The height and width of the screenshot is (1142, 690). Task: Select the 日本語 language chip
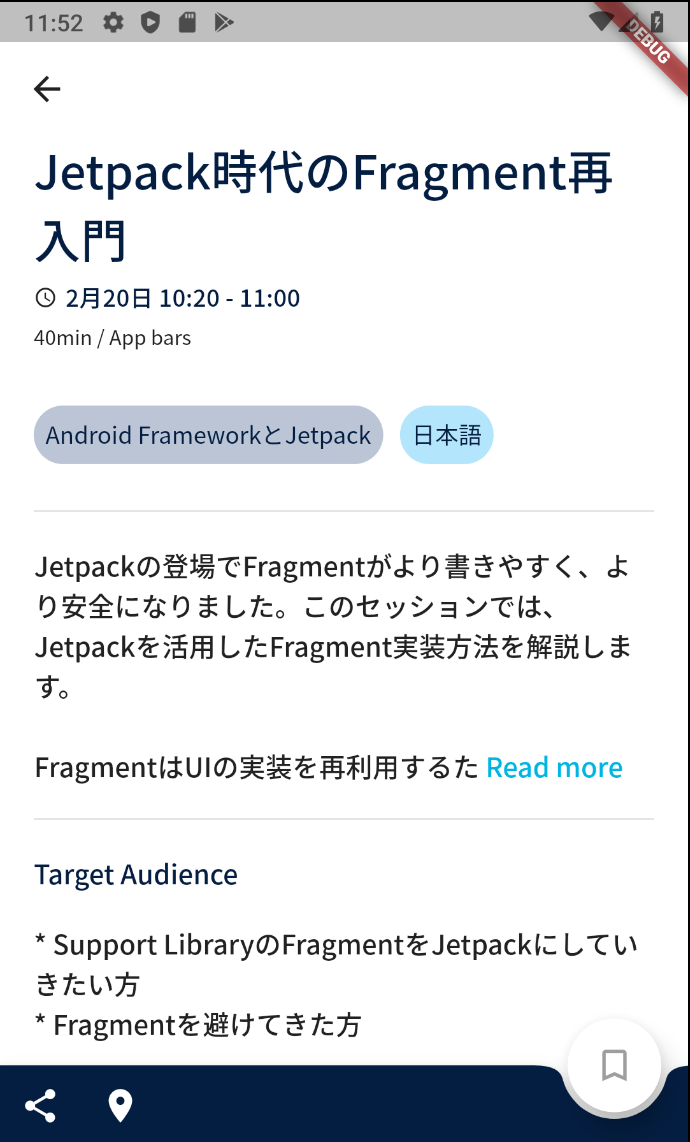447,435
